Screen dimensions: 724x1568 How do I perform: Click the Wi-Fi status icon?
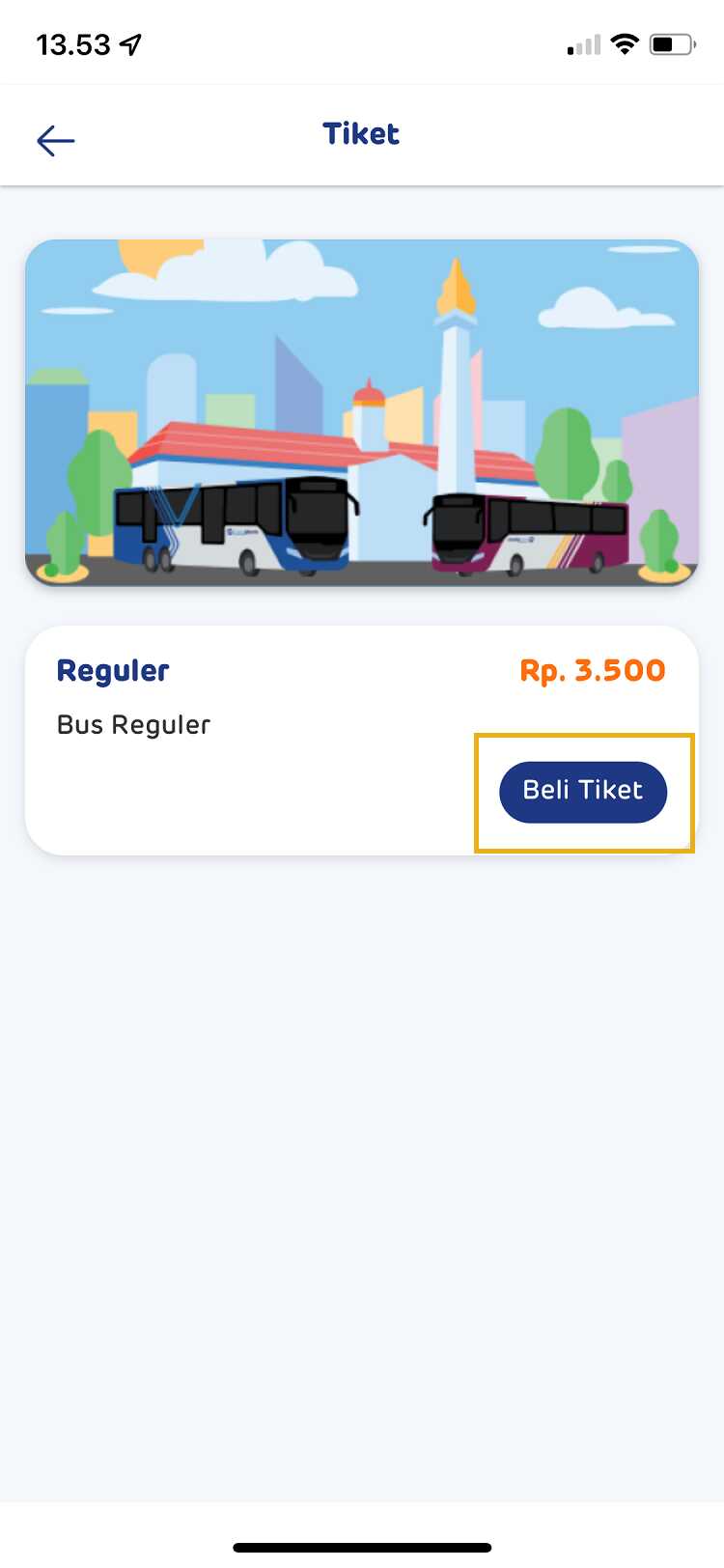(624, 42)
